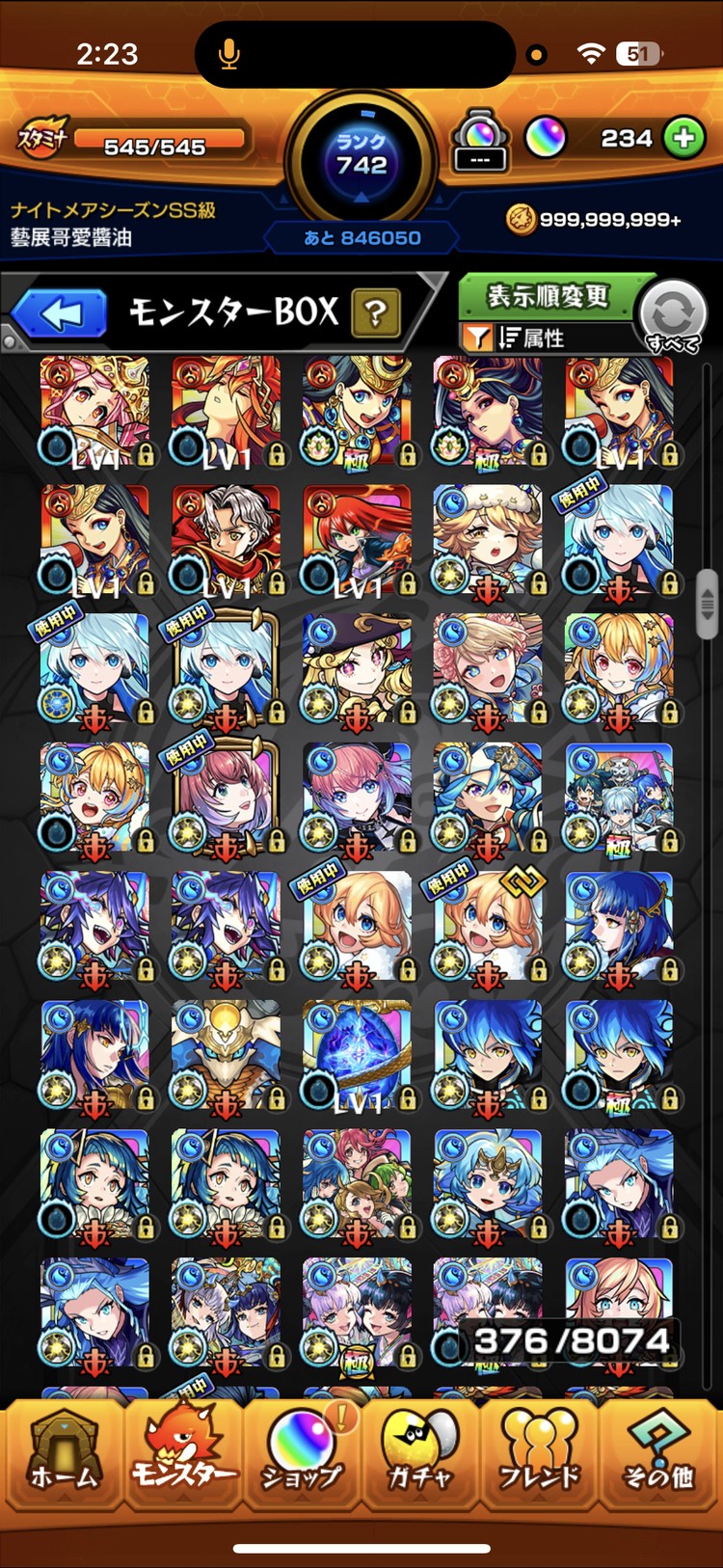Tap the scrollbar handle on the right edge
The height and width of the screenshot is (1568, 723).
708,604
